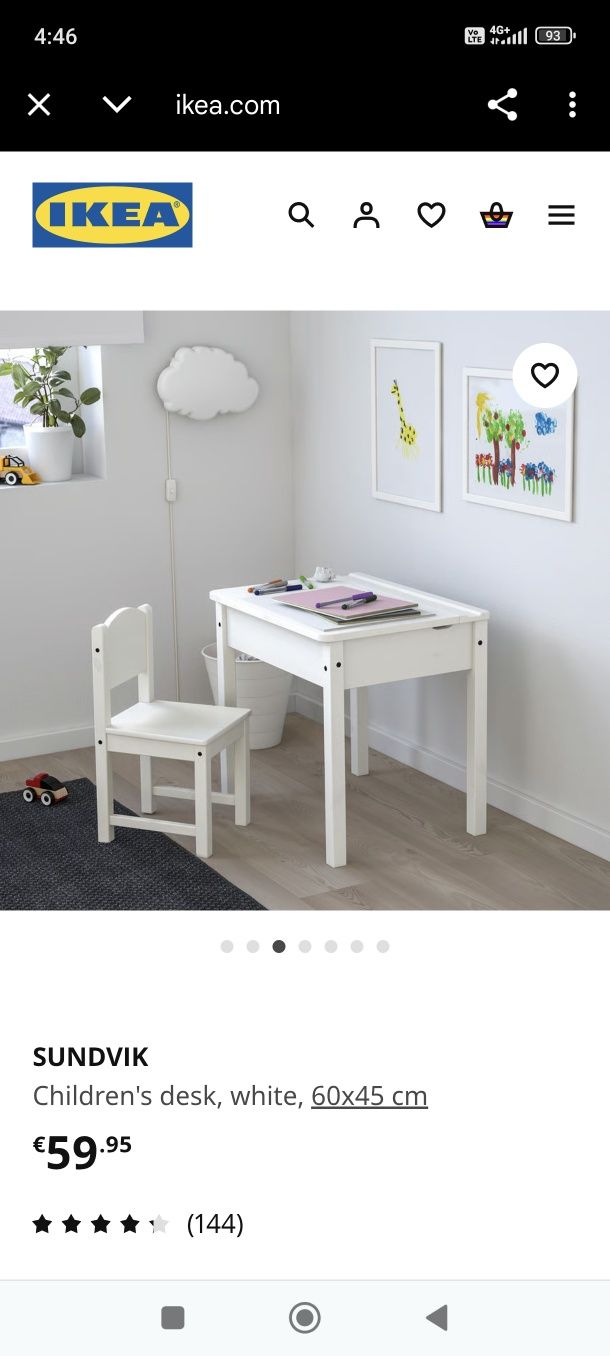
Task: Expand the browser tab dropdown chevron
Action: click(x=117, y=104)
